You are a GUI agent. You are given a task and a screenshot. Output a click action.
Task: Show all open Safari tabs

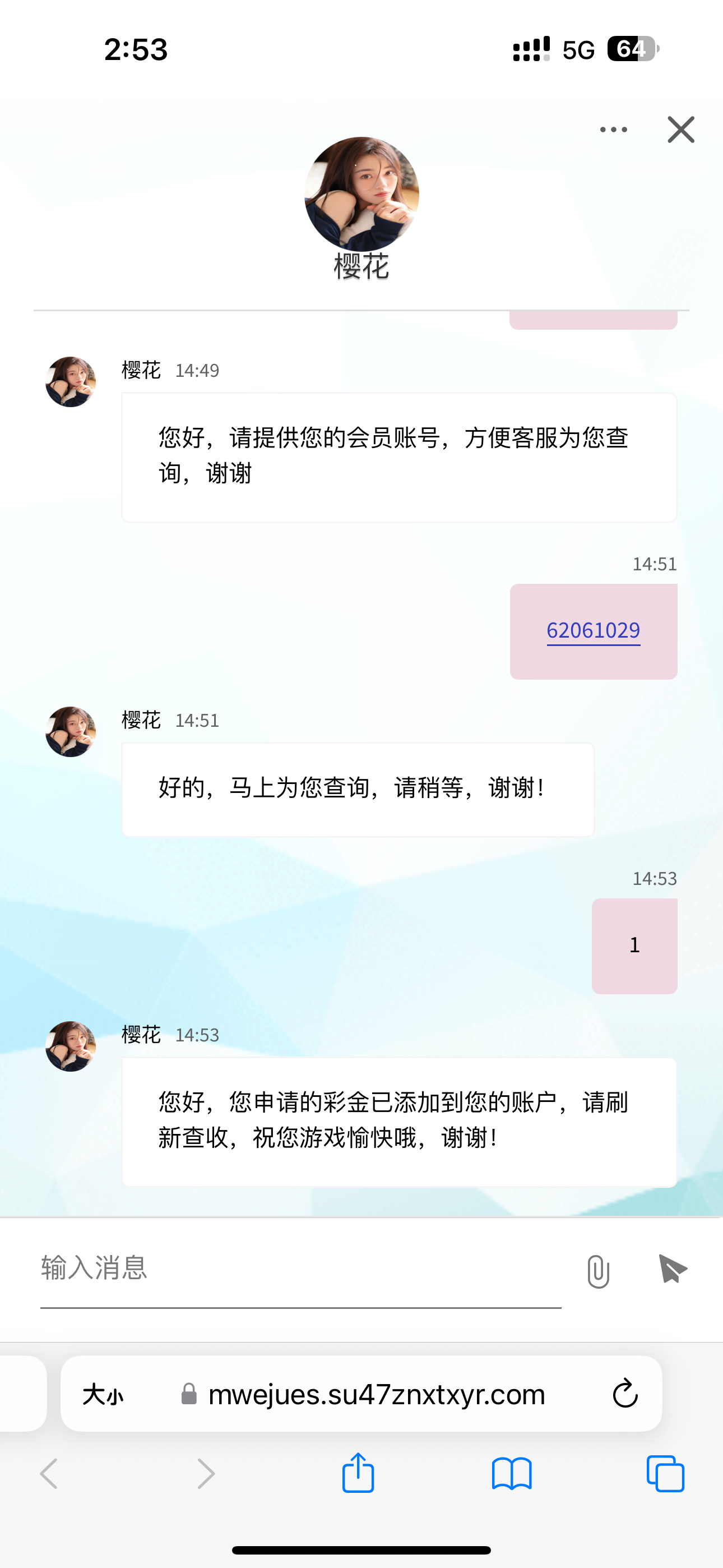pyautogui.click(x=665, y=1473)
